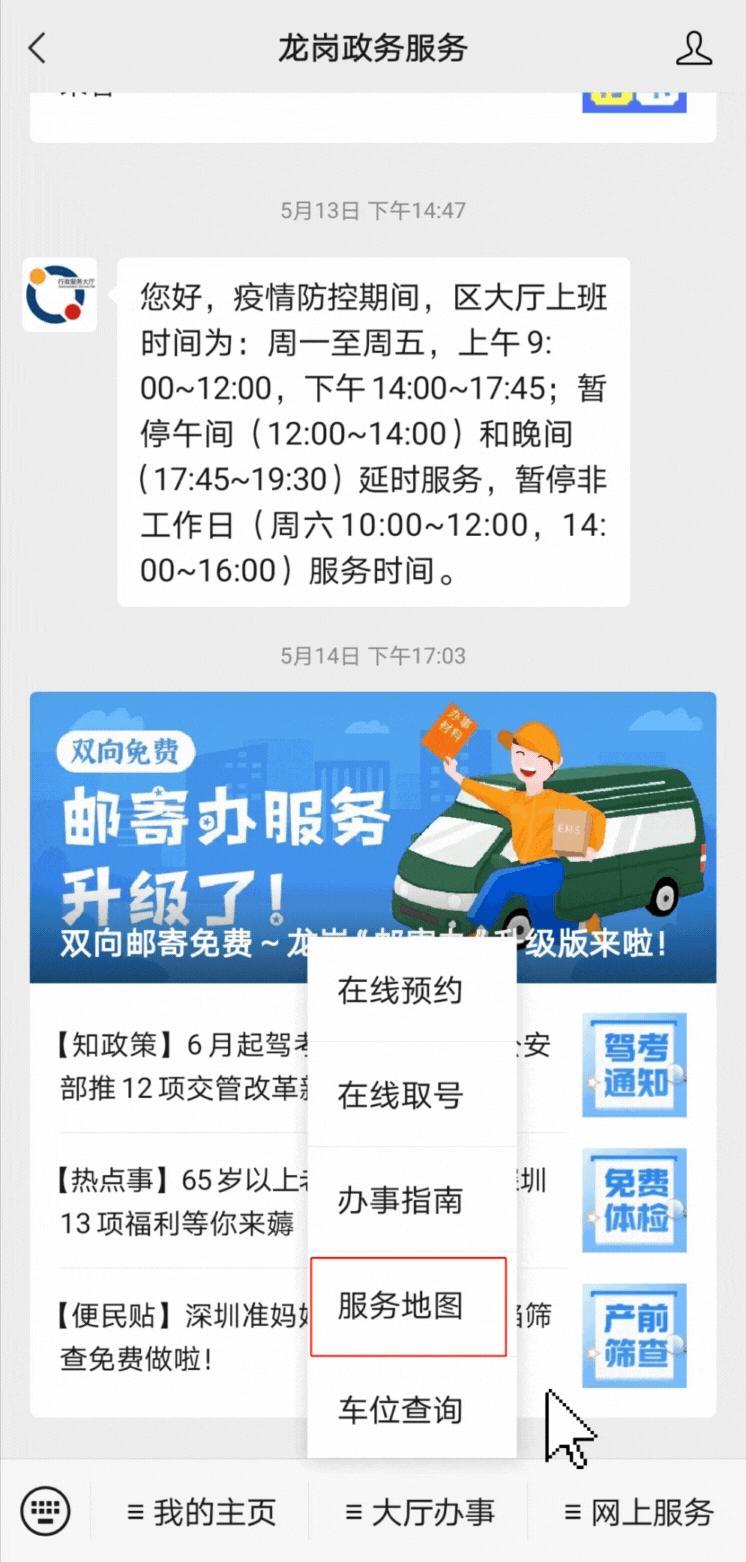
Task: Switch to keyboard input mode
Action: 45,1509
